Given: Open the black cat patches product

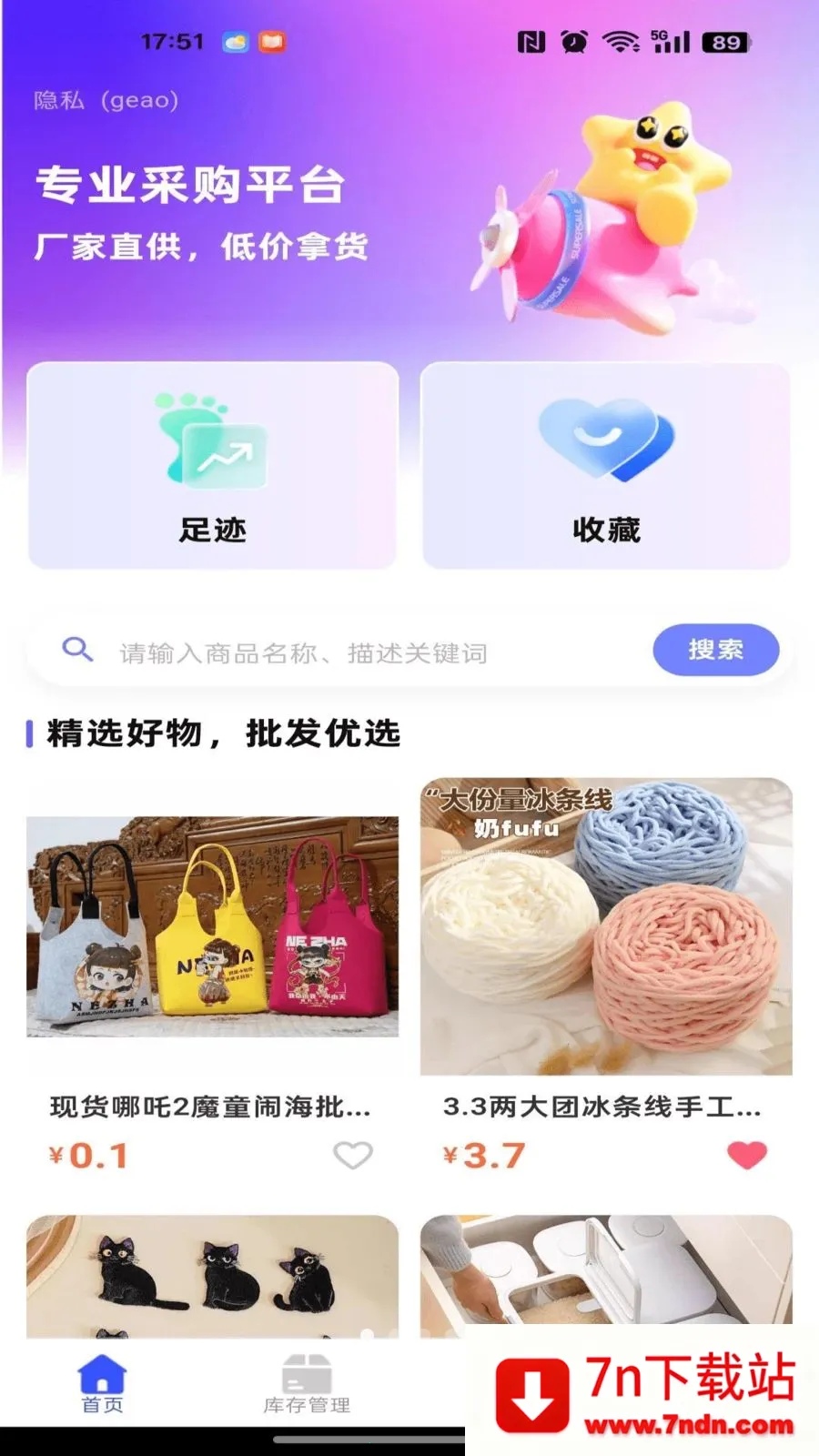Looking at the screenshot, I should [213, 1276].
